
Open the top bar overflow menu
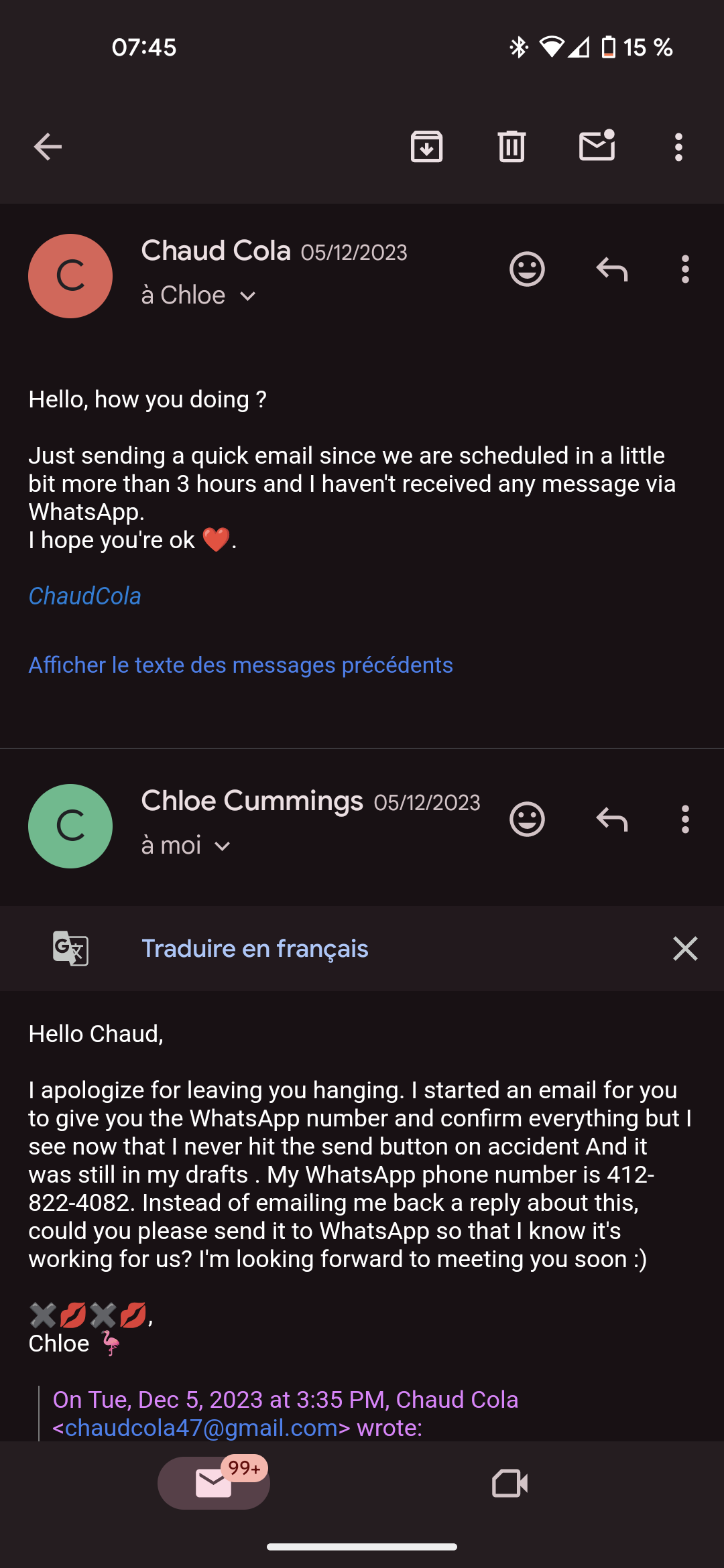(x=678, y=147)
